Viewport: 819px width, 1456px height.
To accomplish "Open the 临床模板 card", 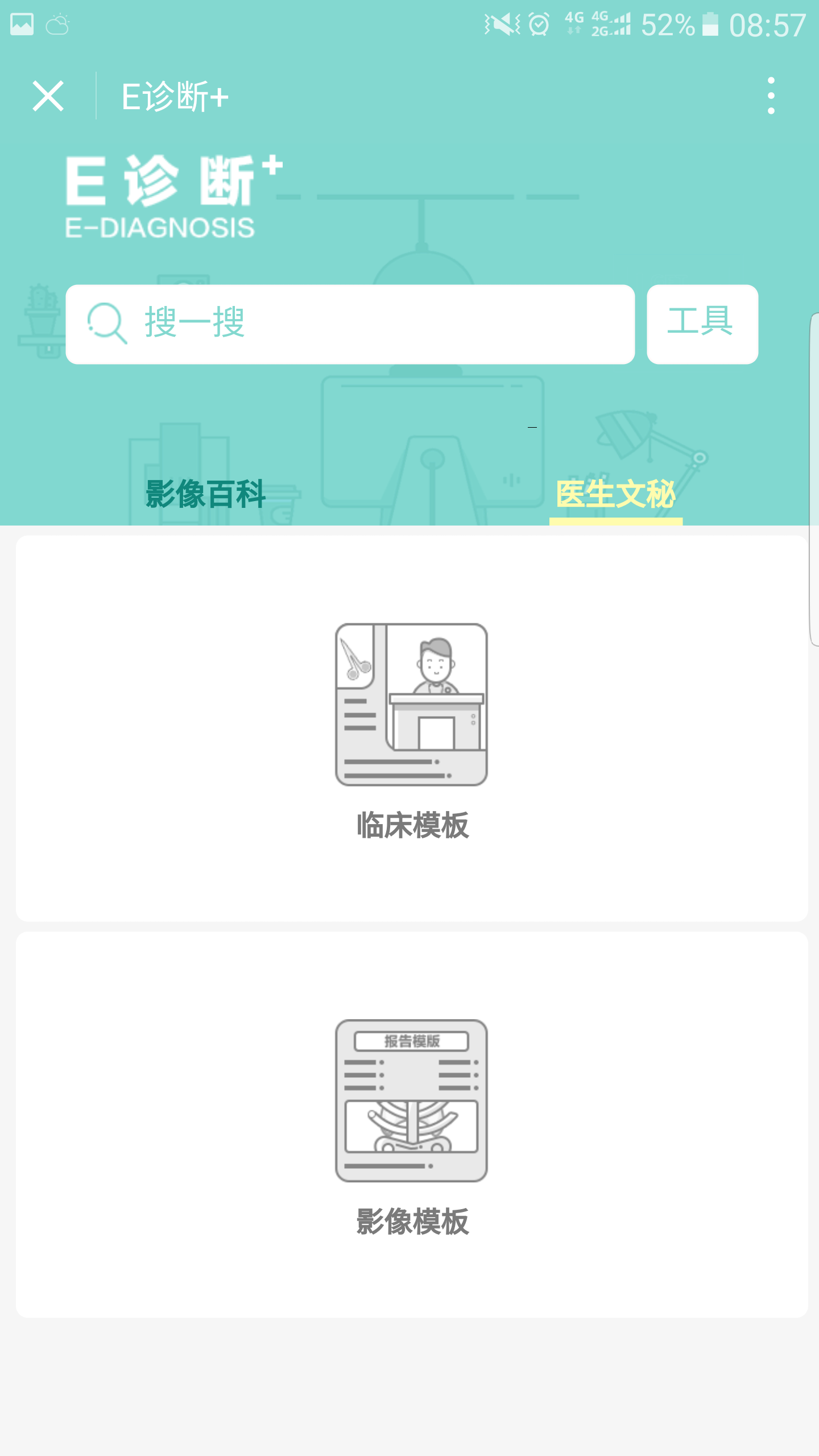I will click(x=412, y=728).
